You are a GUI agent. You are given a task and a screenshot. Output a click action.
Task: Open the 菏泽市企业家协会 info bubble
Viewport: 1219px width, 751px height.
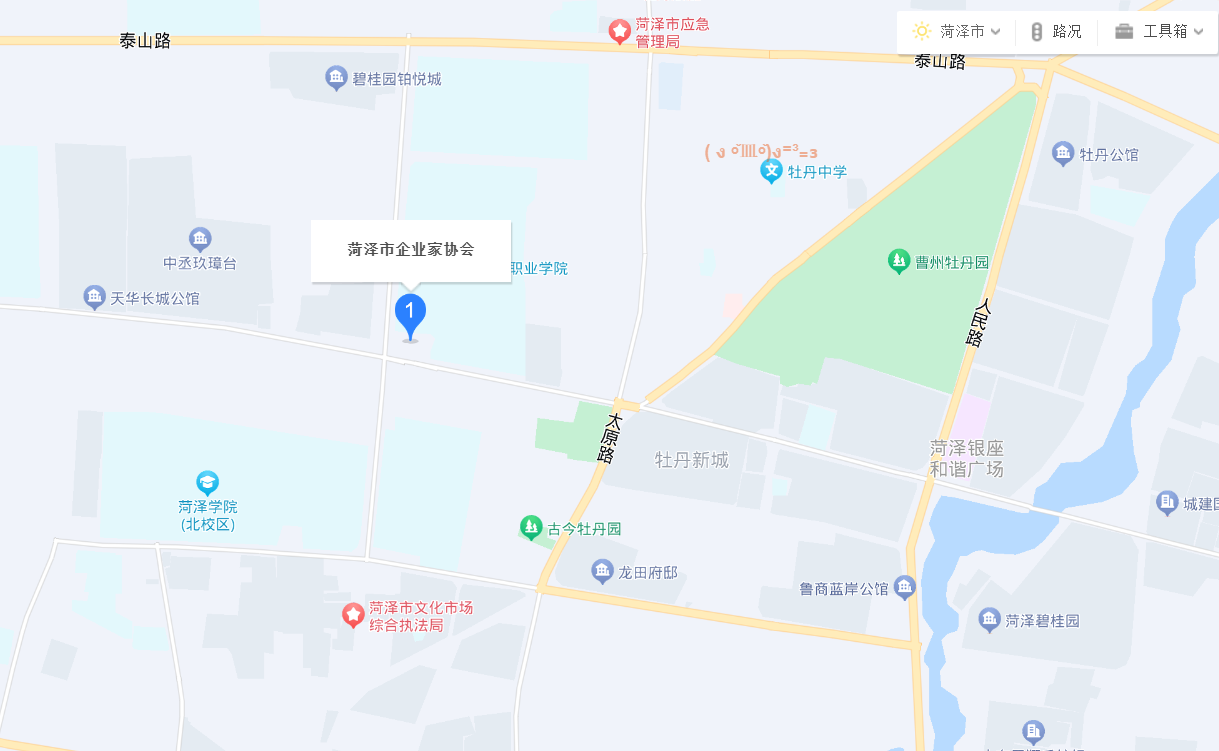[x=410, y=250]
